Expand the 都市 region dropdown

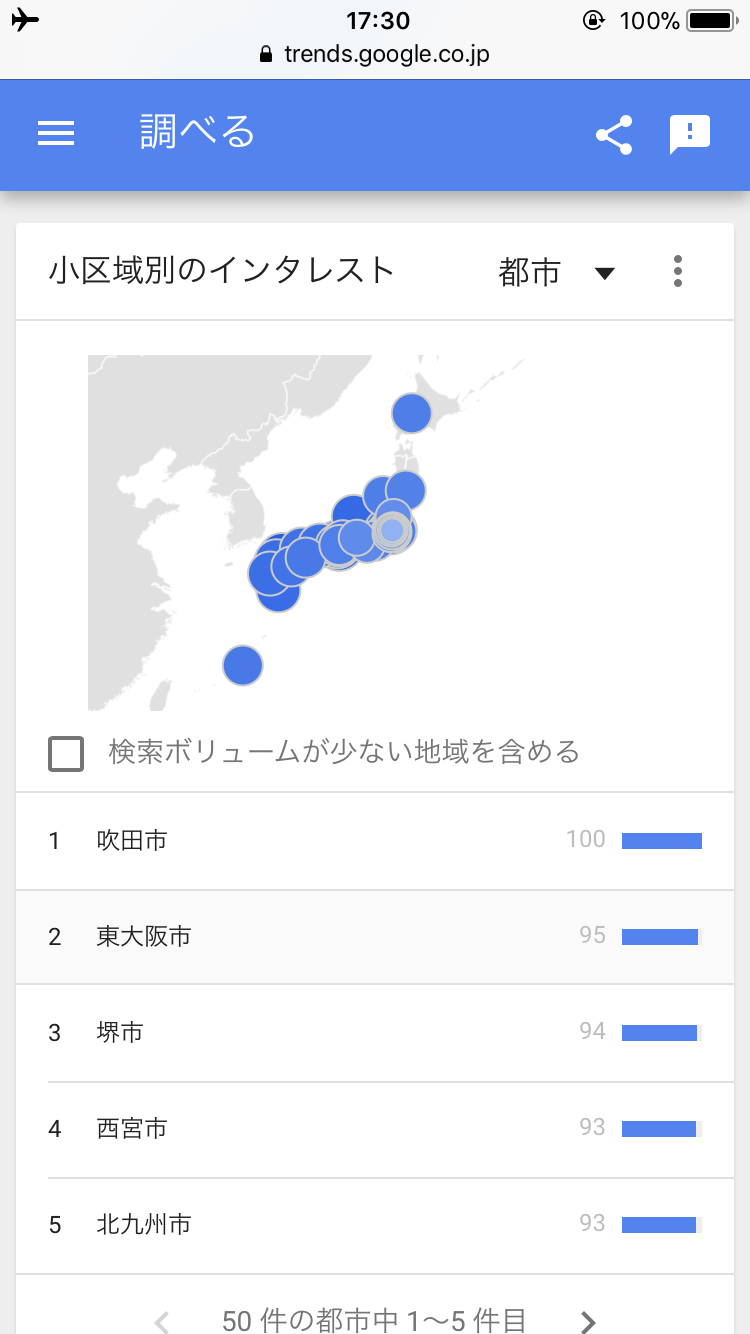click(x=557, y=272)
